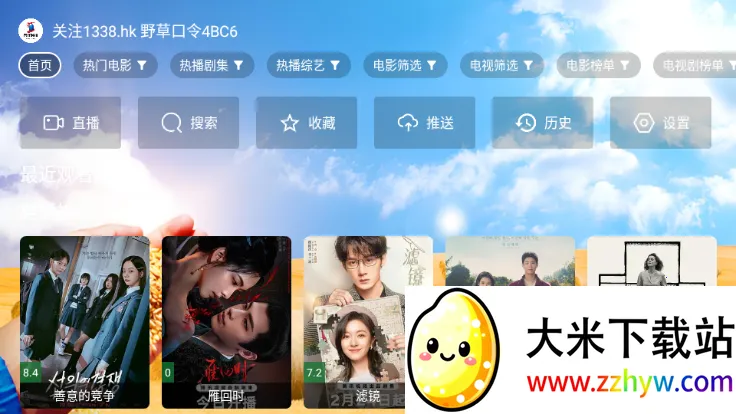The width and height of the screenshot is (736, 414).
Task: Select the 热播剧集 tab
Action: pyautogui.click(x=211, y=65)
